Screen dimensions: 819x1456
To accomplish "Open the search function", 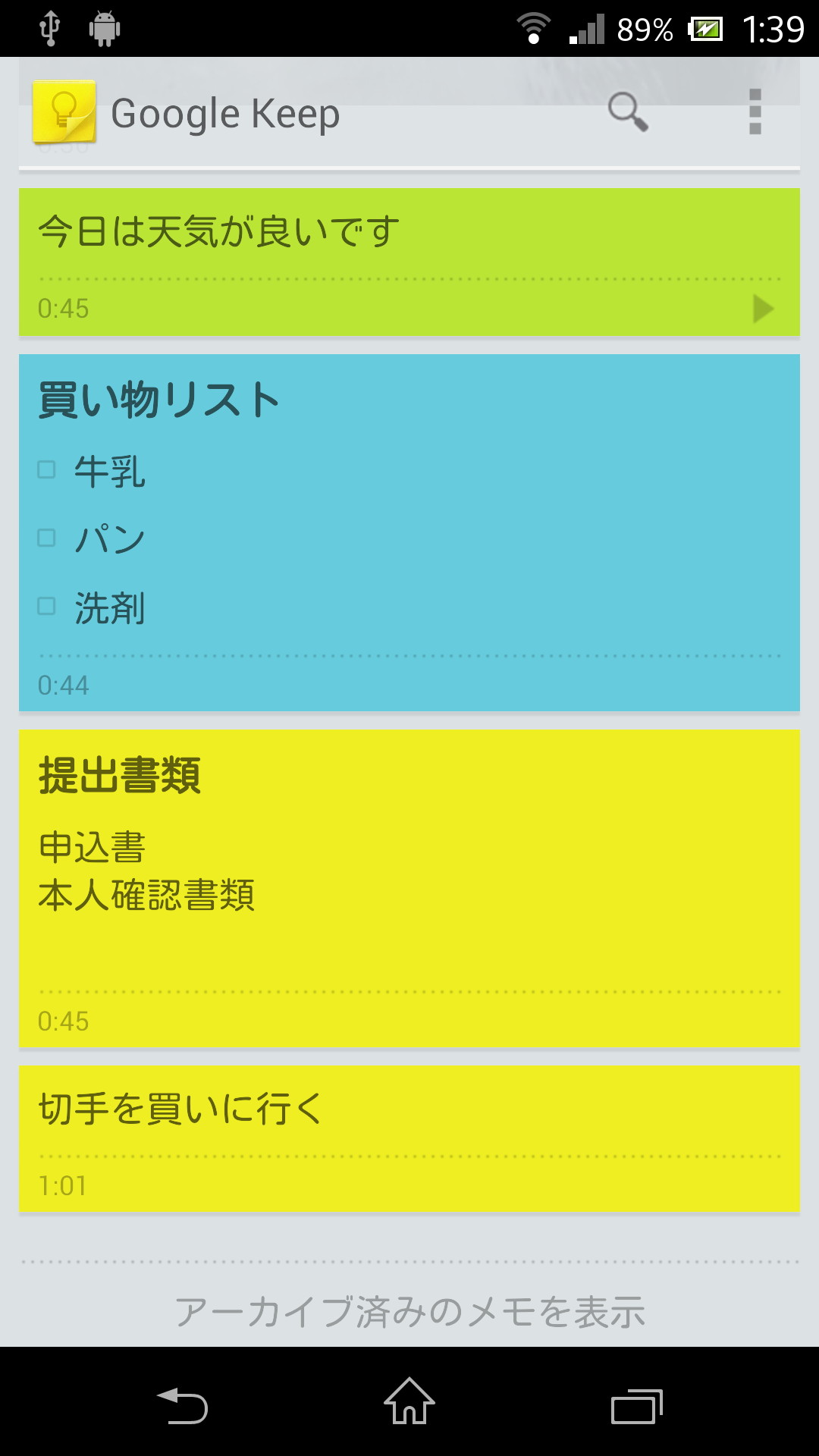I will [628, 112].
